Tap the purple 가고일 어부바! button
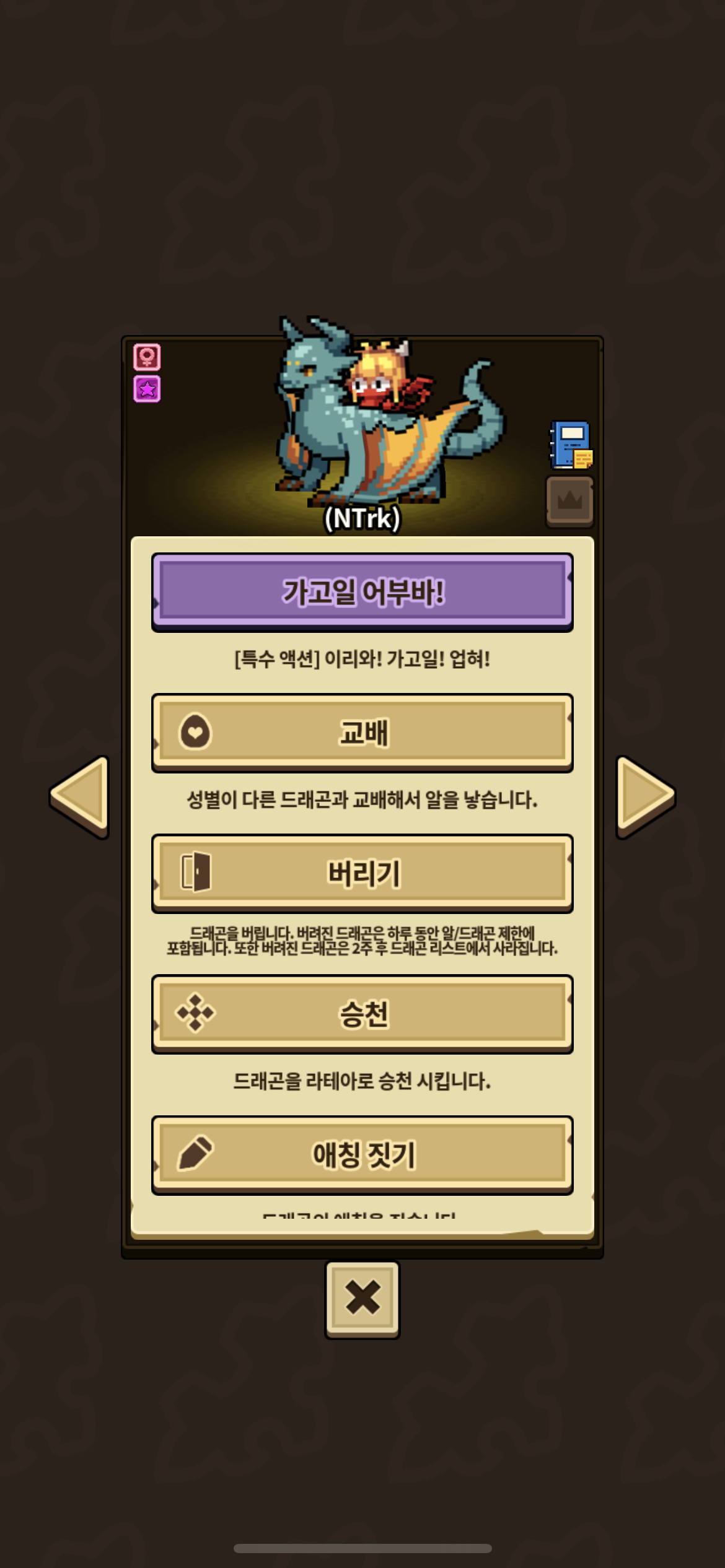 click(x=362, y=591)
